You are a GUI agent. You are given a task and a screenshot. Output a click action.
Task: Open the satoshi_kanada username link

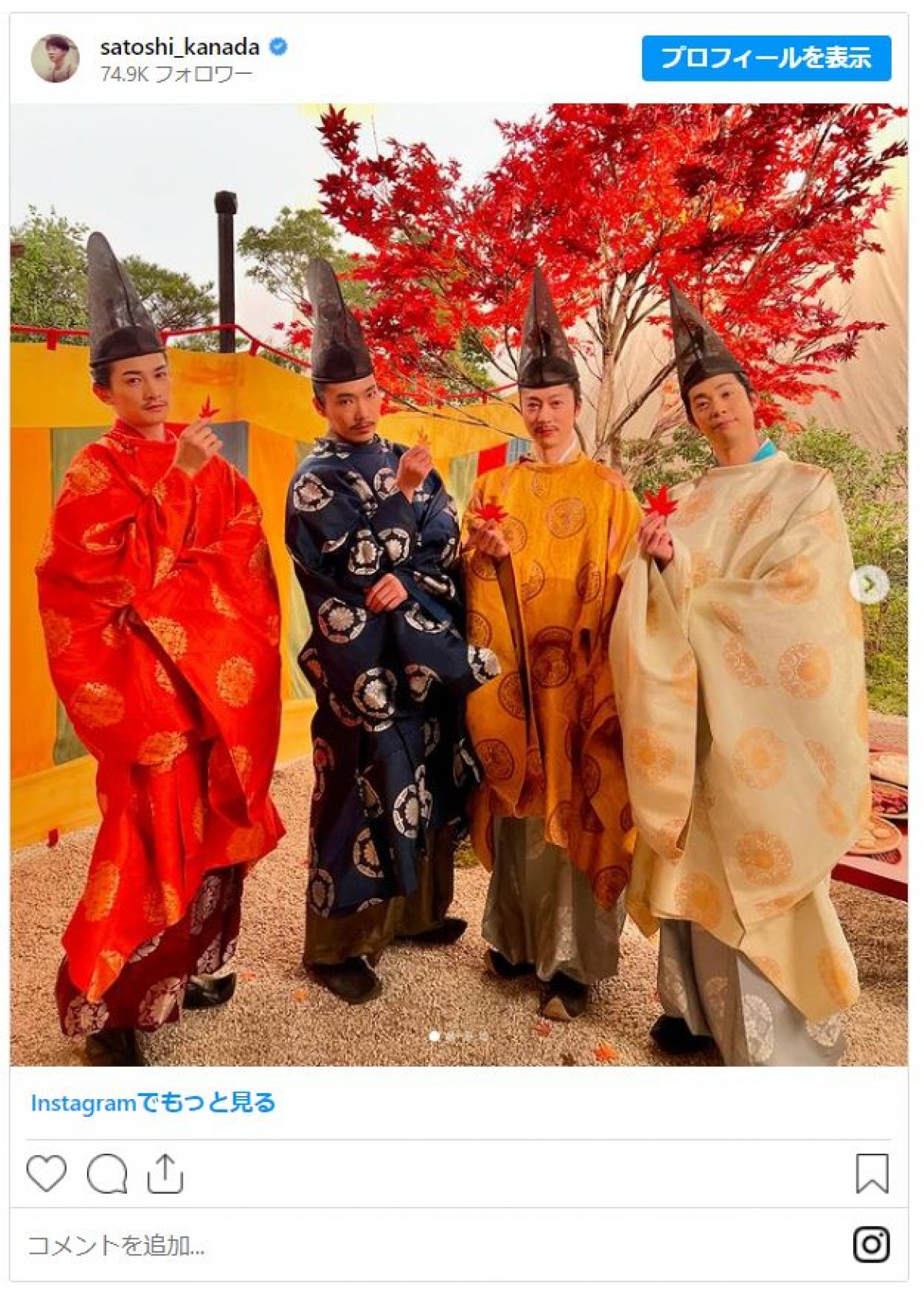click(x=179, y=47)
